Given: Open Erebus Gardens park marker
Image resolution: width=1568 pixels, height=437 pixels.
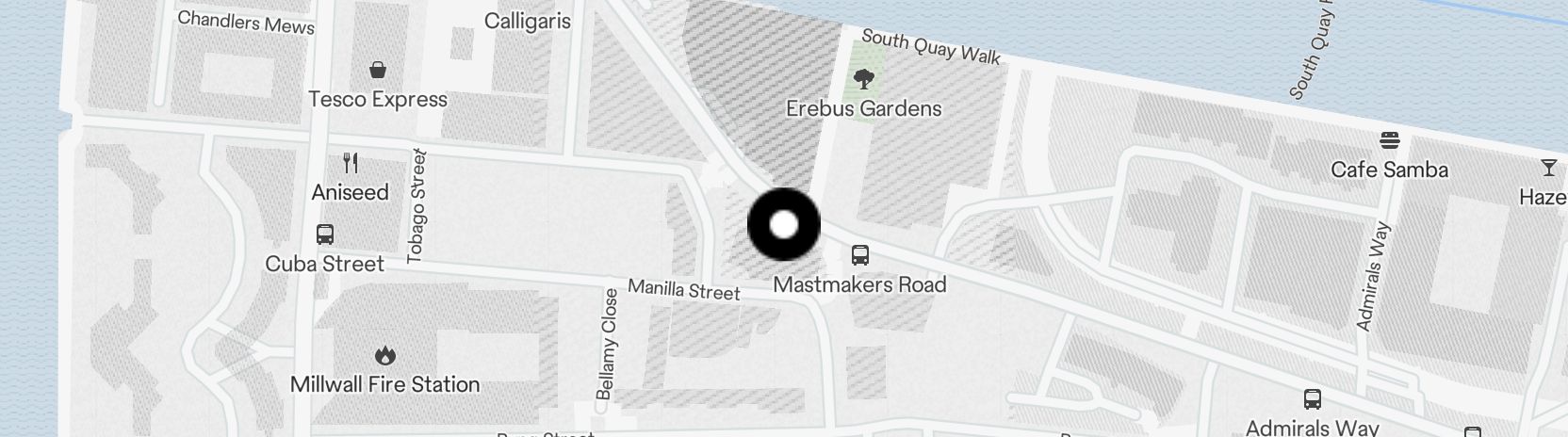Looking at the screenshot, I should (863, 80).
